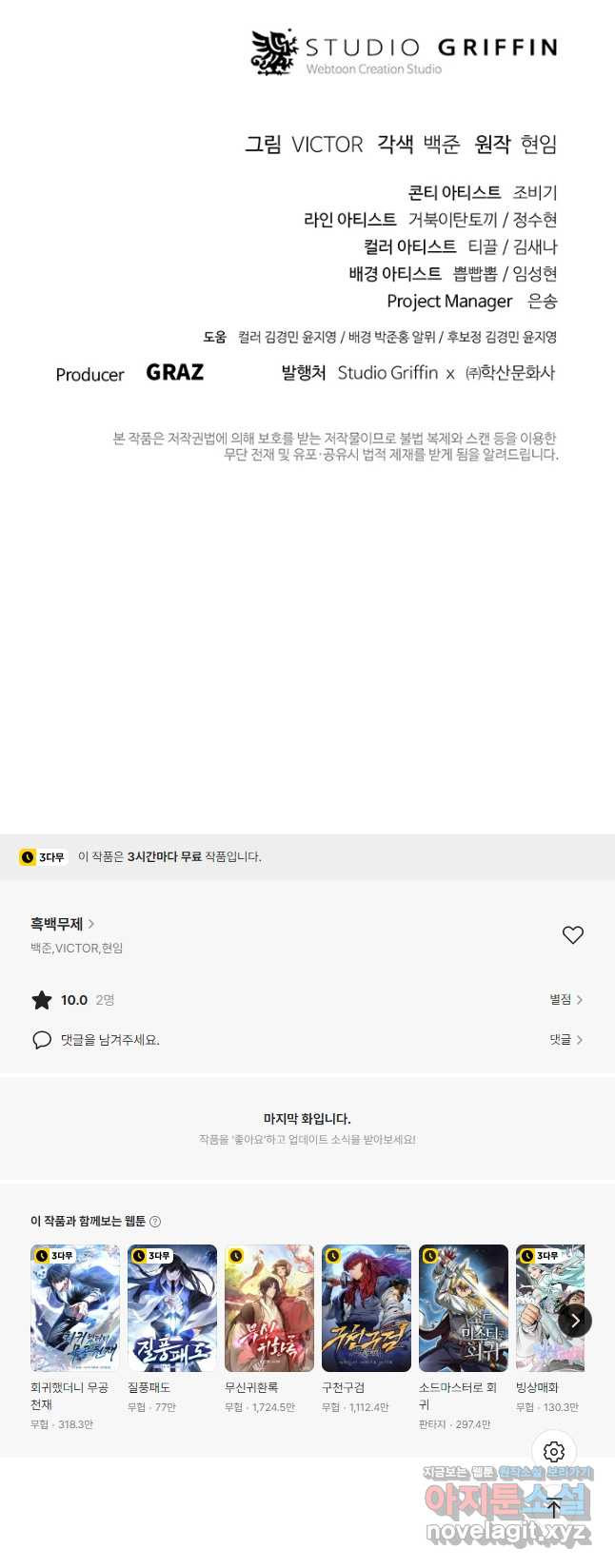This screenshot has width=615, height=1568.
Task: Open the 소드마스터로 회귀 webtoon card
Action: (464, 1308)
